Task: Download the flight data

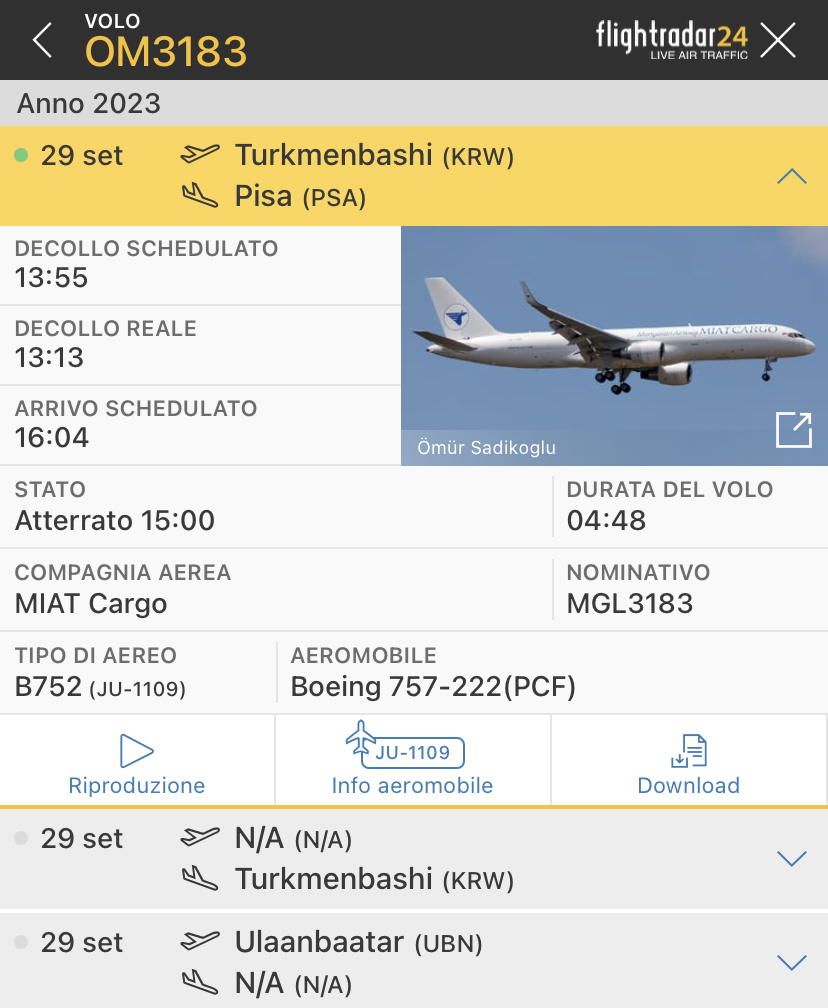Action: click(688, 762)
